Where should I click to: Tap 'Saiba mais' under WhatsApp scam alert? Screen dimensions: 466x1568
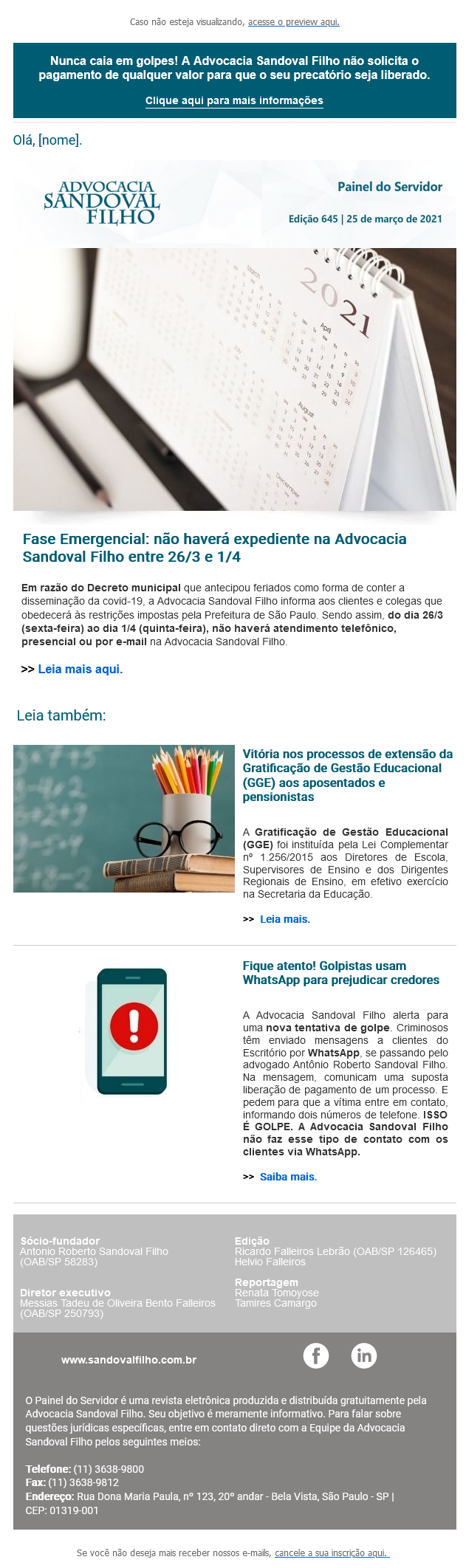click(x=288, y=1177)
